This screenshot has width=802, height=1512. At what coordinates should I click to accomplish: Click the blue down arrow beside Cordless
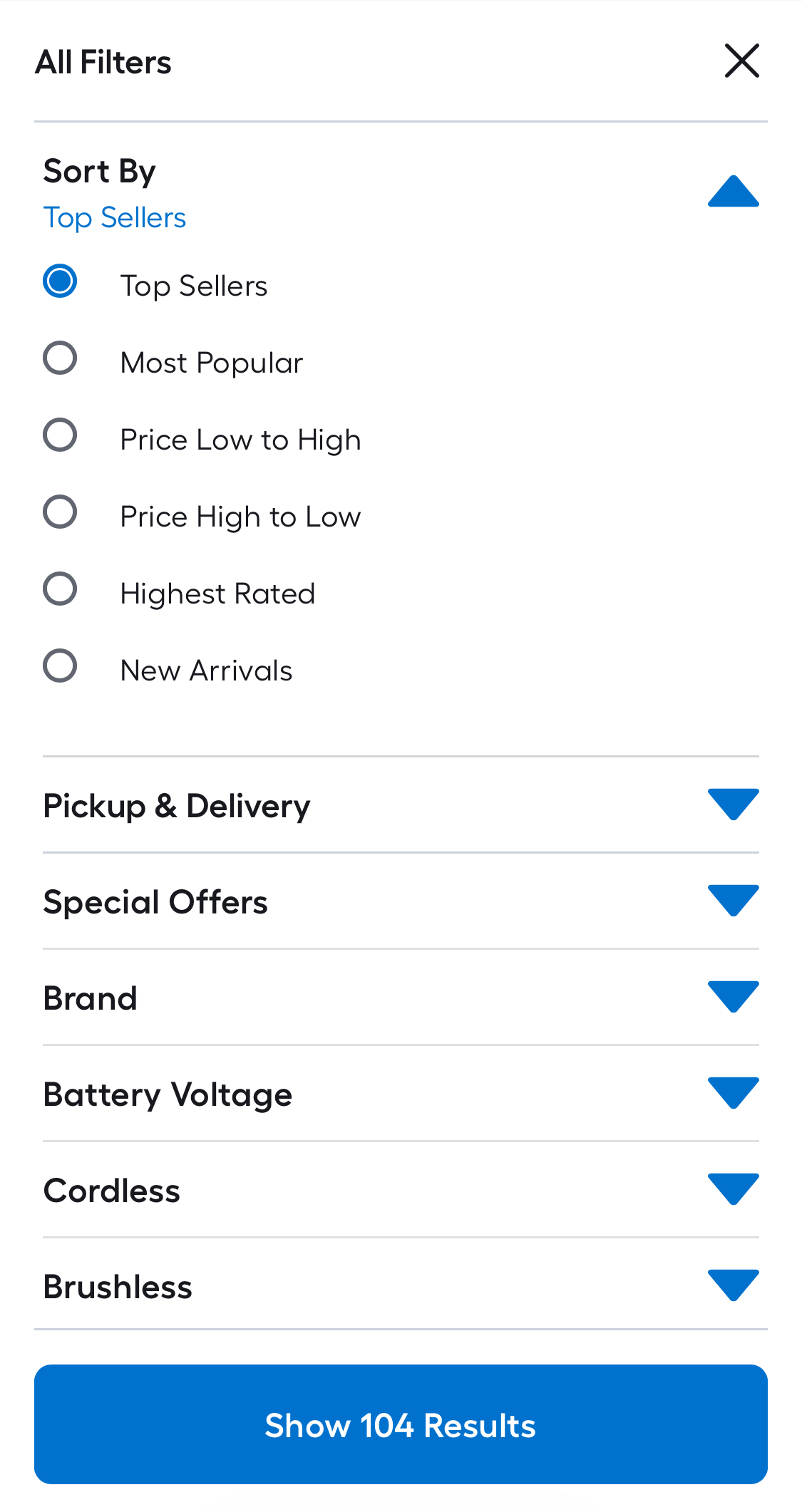pyautogui.click(x=733, y=1189)
